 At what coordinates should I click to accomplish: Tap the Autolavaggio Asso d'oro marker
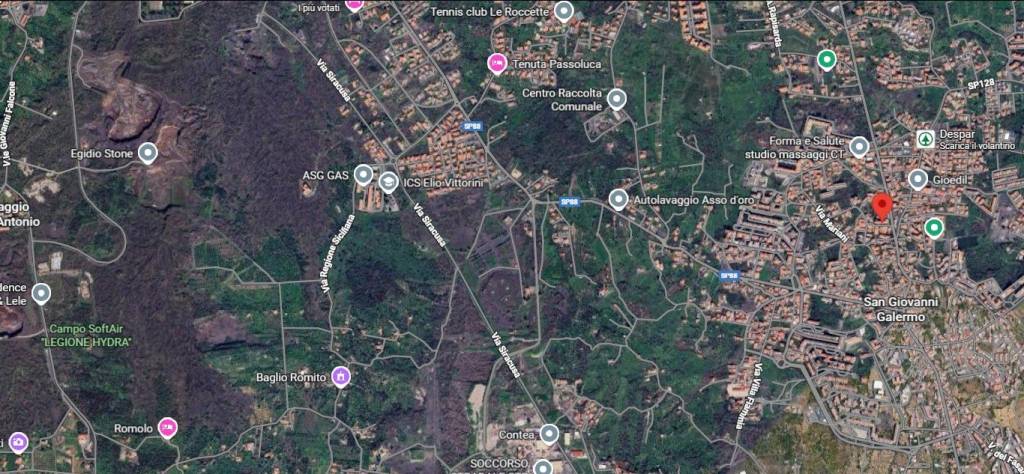coord(618,200)
